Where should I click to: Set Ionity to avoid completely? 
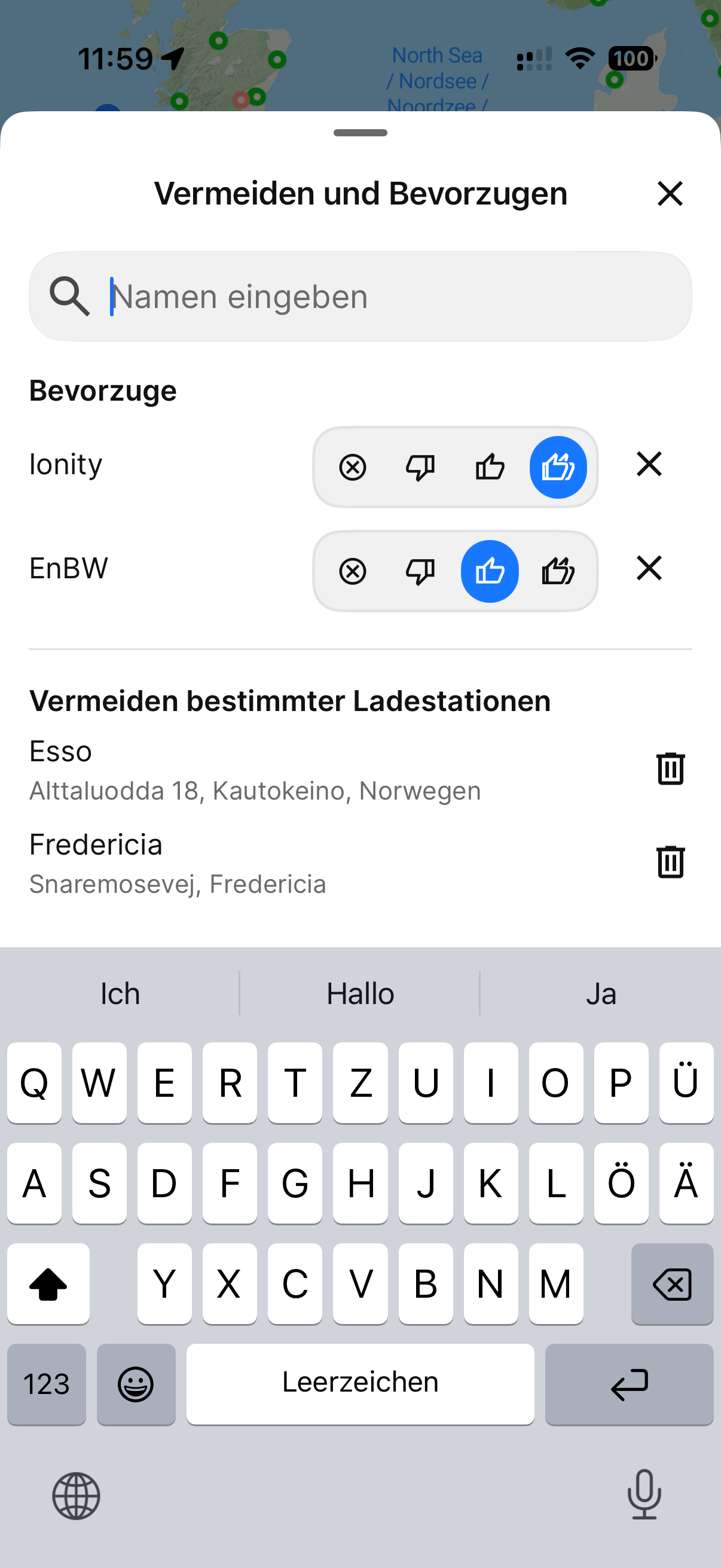click(352, 467)
